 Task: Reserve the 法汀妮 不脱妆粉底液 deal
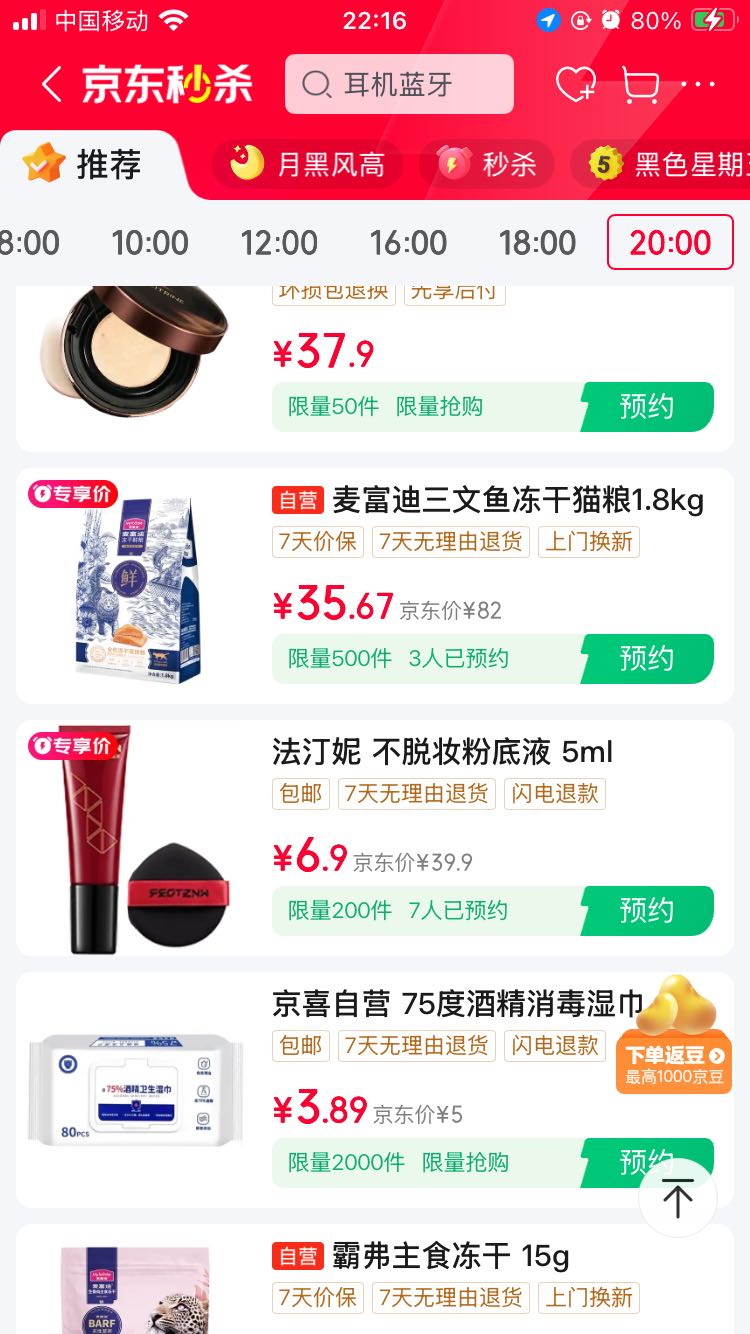point(647,911)
